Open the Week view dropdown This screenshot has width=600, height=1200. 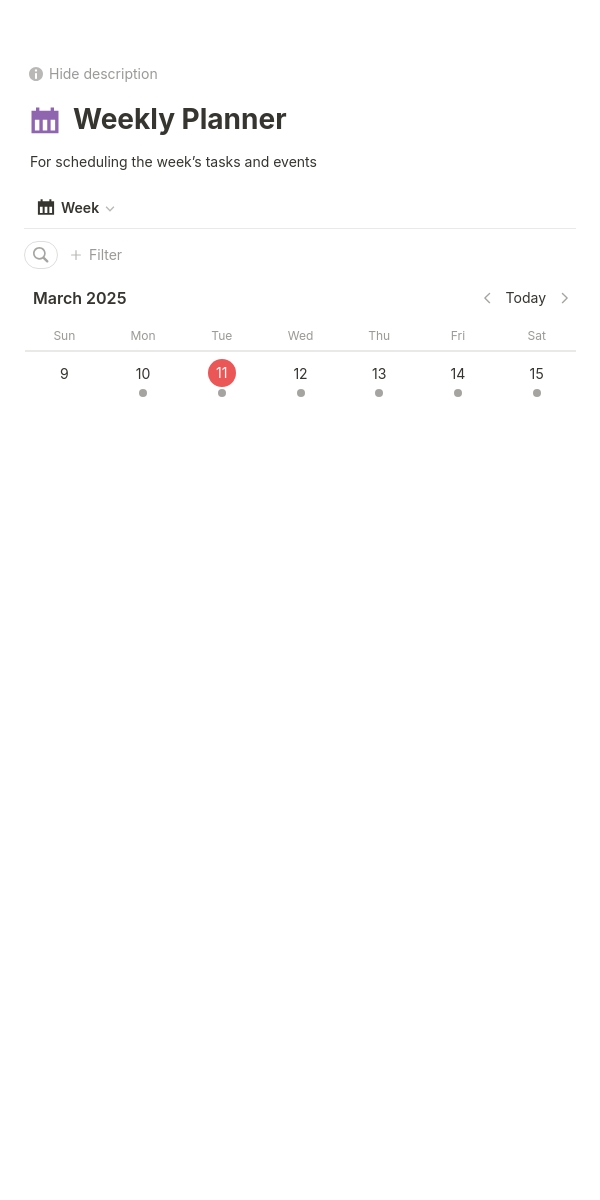(x=76, y=208)
